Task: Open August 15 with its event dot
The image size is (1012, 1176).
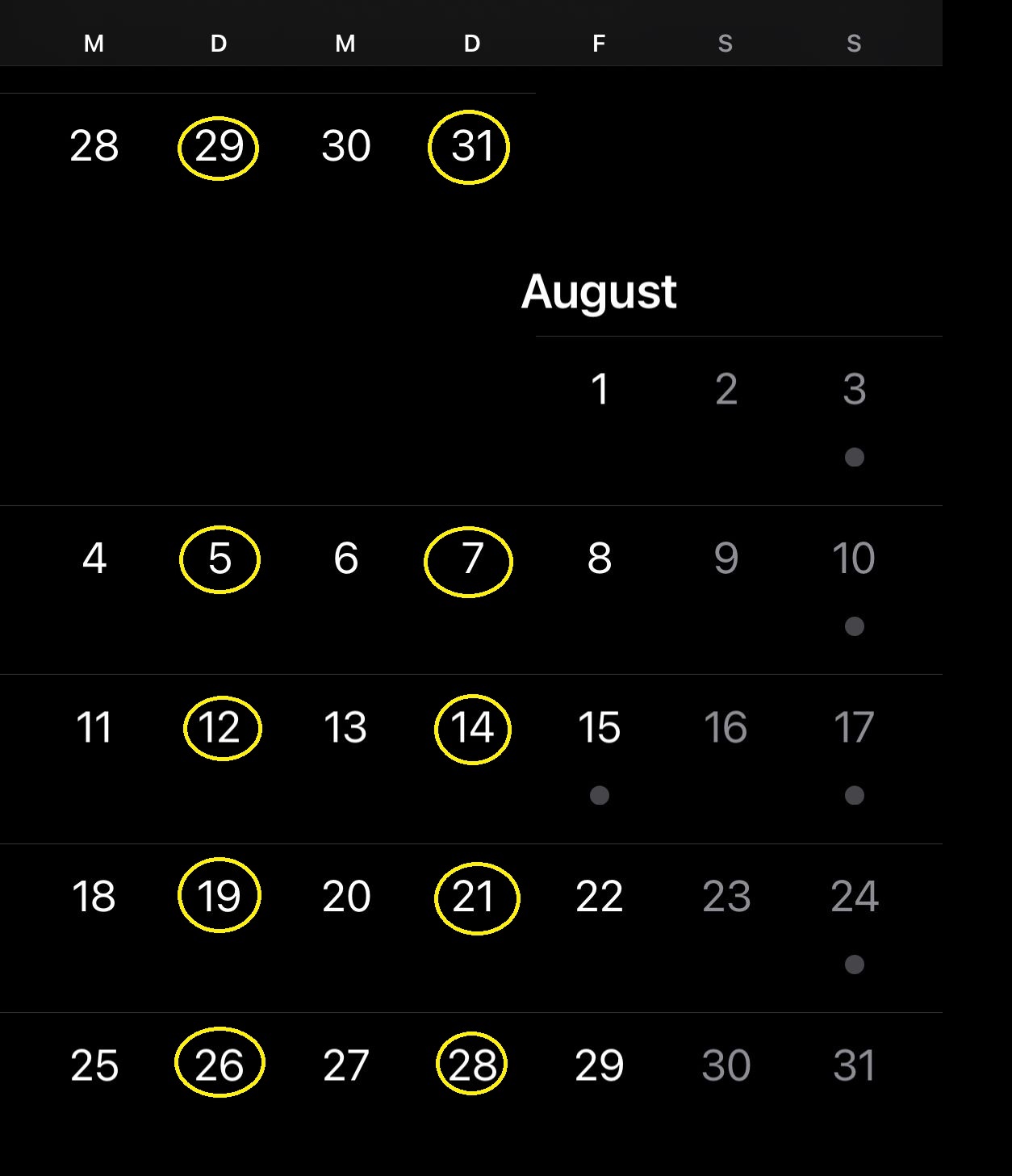Action: [599, 728]
